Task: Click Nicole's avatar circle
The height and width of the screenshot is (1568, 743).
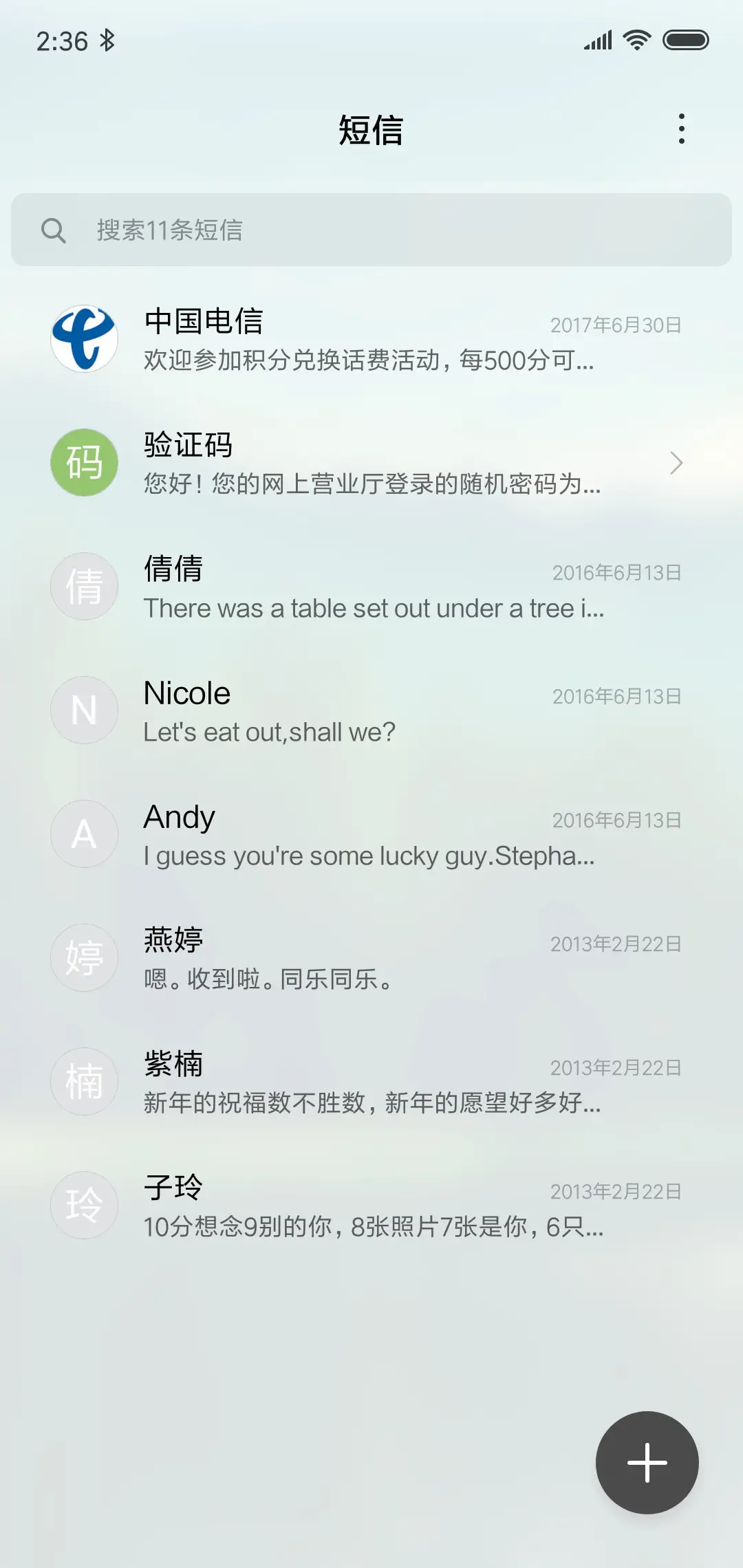Action: 84,710
